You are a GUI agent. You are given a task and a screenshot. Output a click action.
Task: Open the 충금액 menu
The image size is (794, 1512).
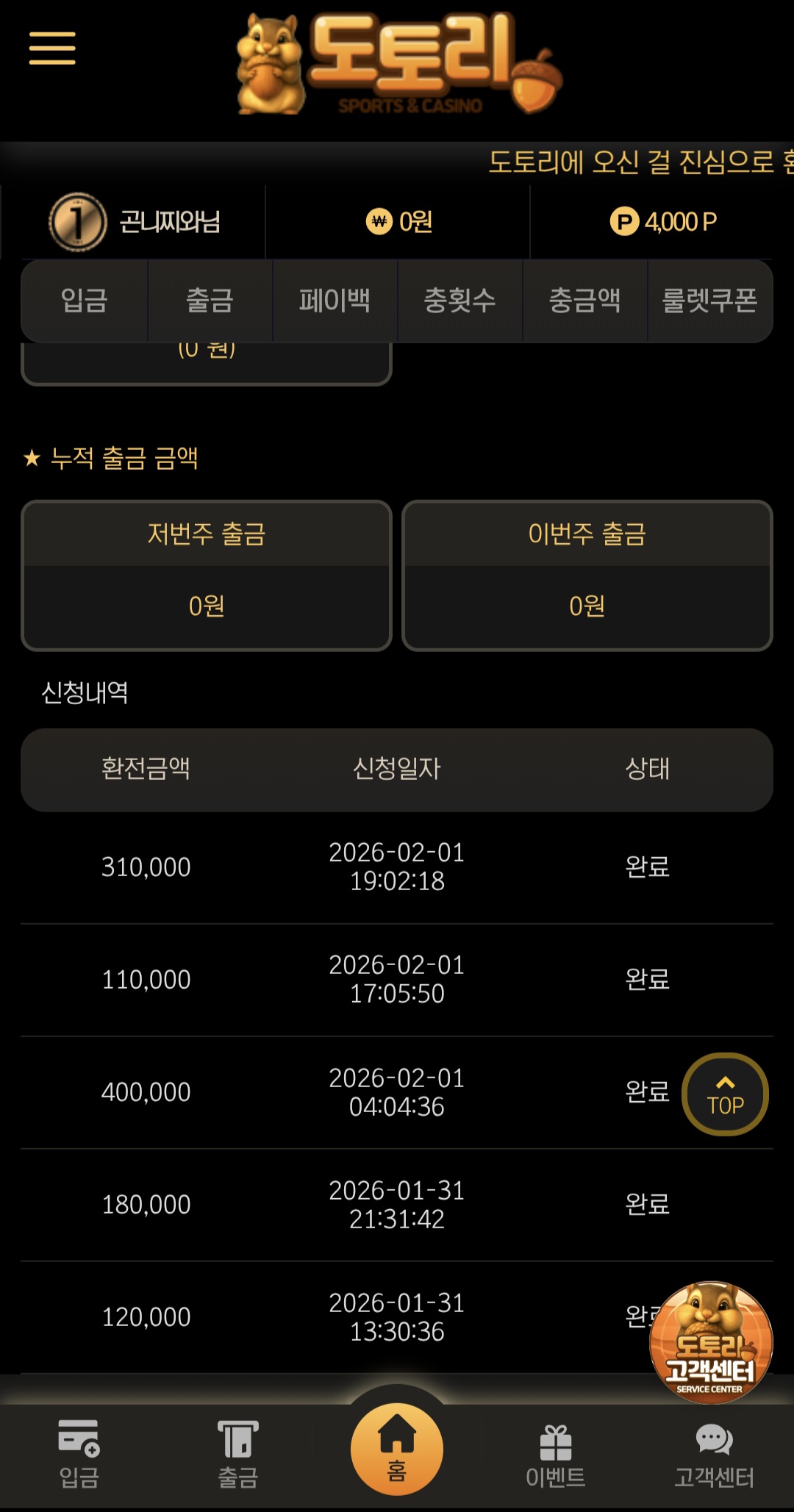[x=584, y=301]
